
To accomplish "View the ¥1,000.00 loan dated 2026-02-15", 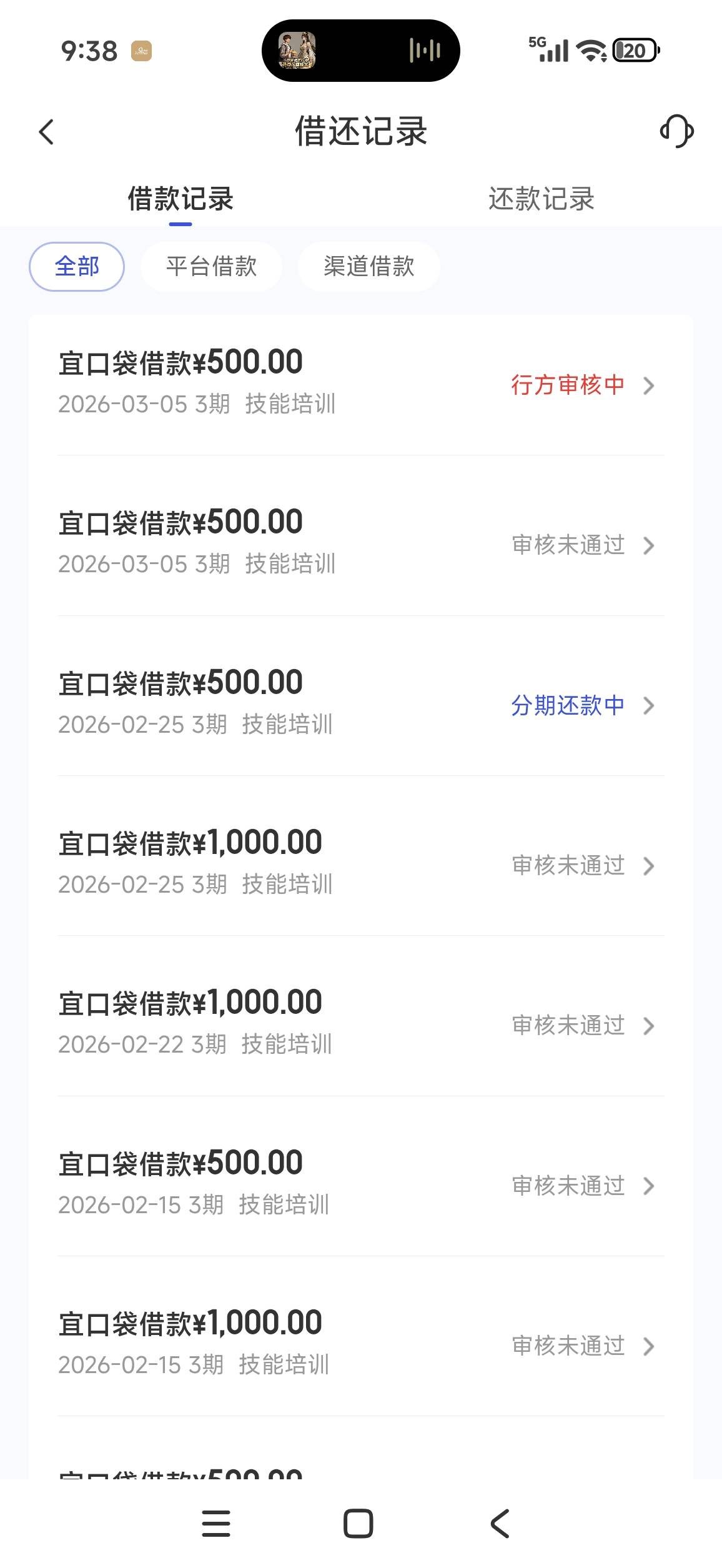I will (361, 1345).
